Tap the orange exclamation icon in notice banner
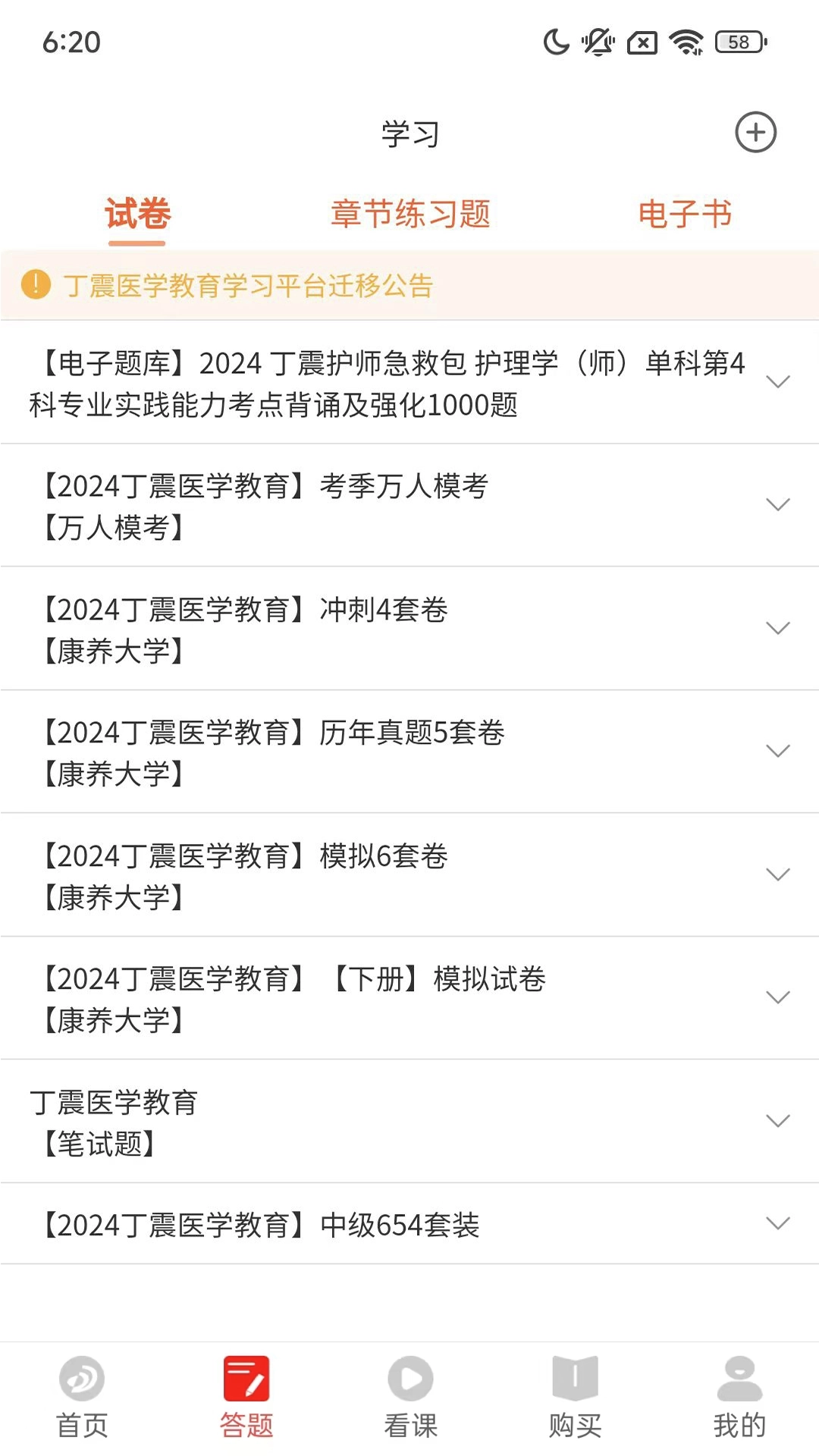The width and height of the screenshot is (819, 1456). click(x=35, y=285)
